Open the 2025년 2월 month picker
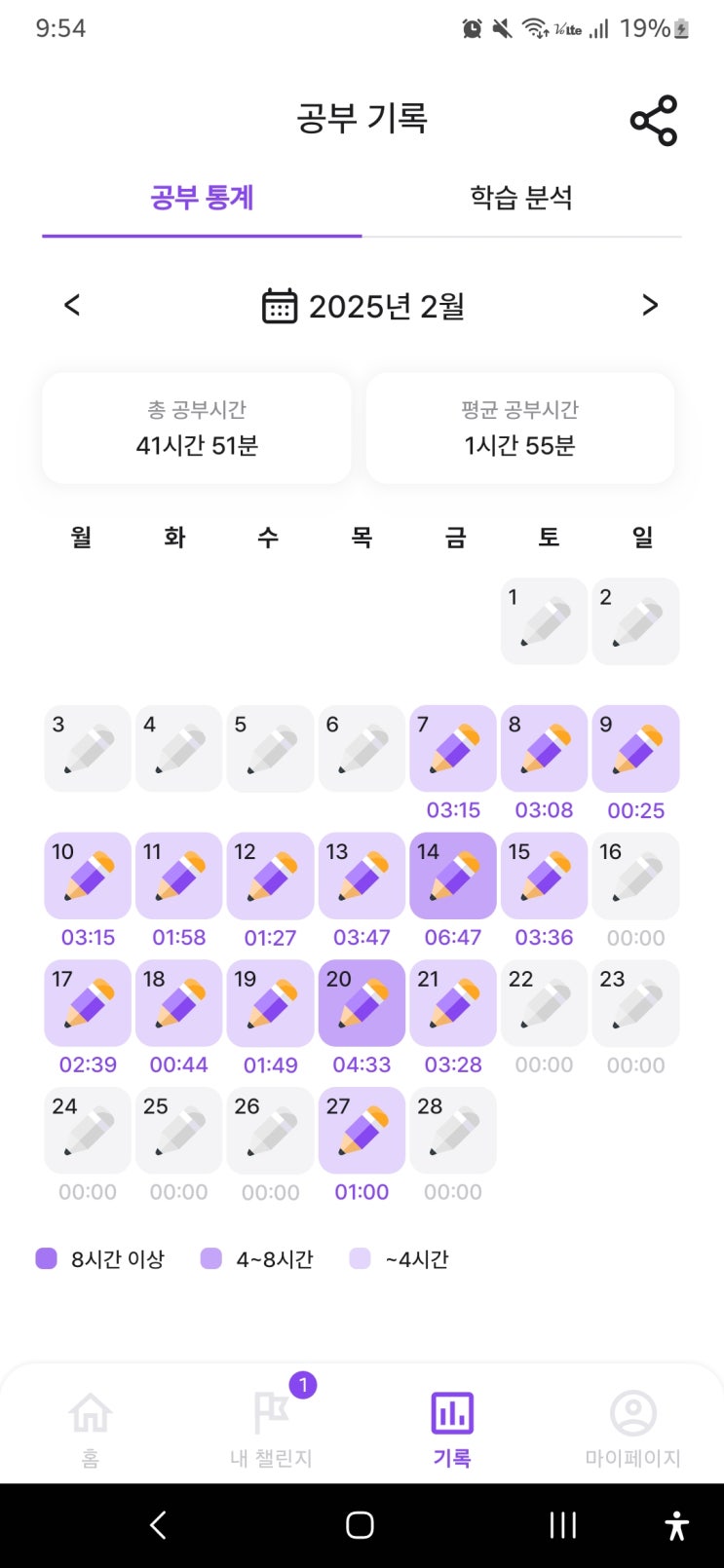724x1568 pixels. coord(362,306)
